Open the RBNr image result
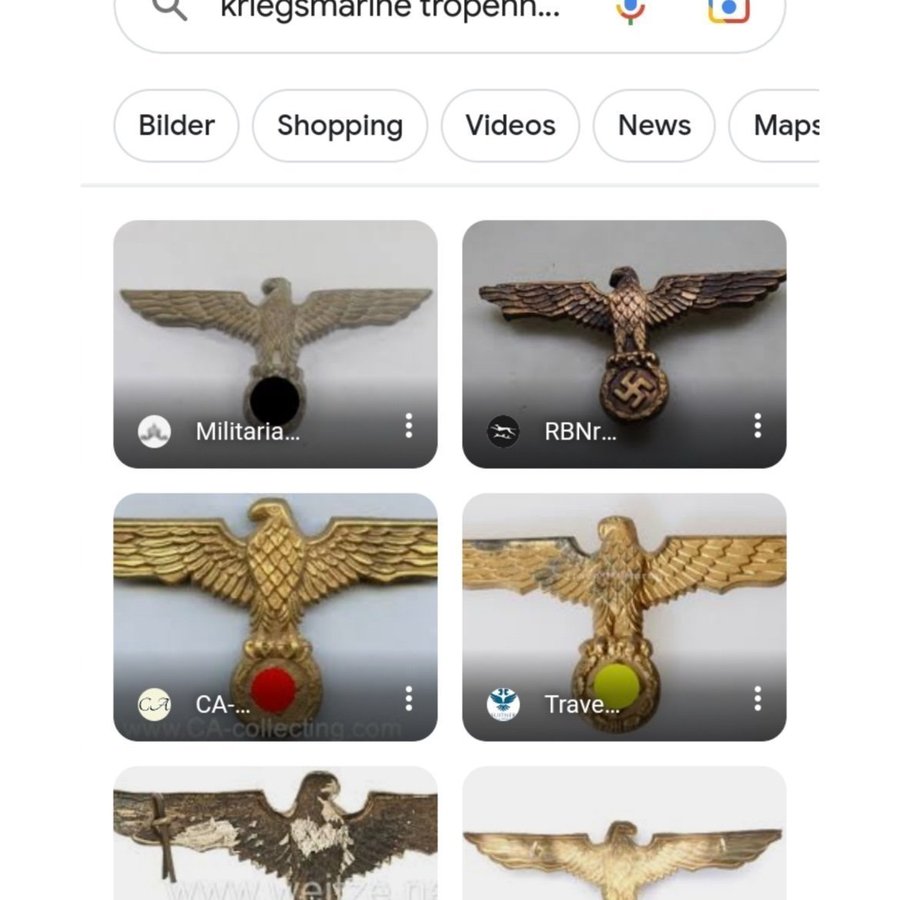The image size is (900, 900). point(624,330)
